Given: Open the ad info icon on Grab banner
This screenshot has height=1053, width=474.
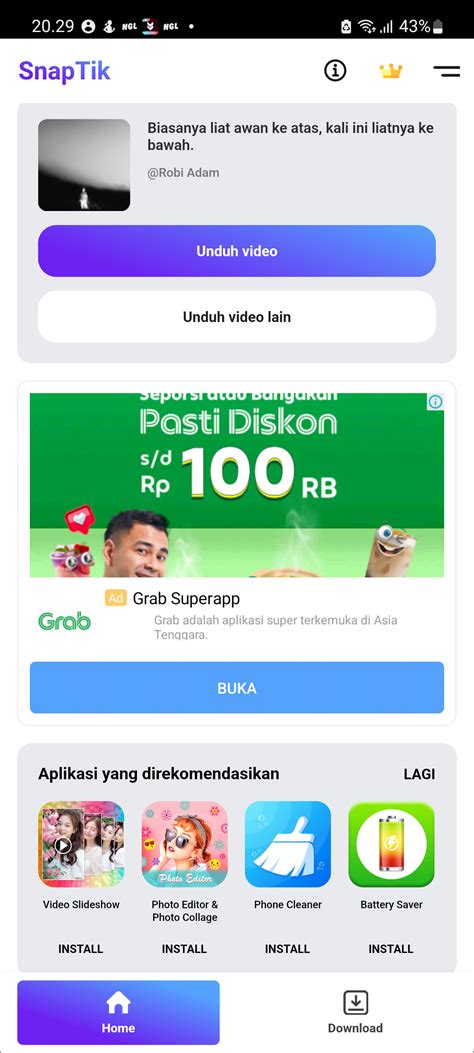Looking at the screenshot, I should click(x=436, y=402).
